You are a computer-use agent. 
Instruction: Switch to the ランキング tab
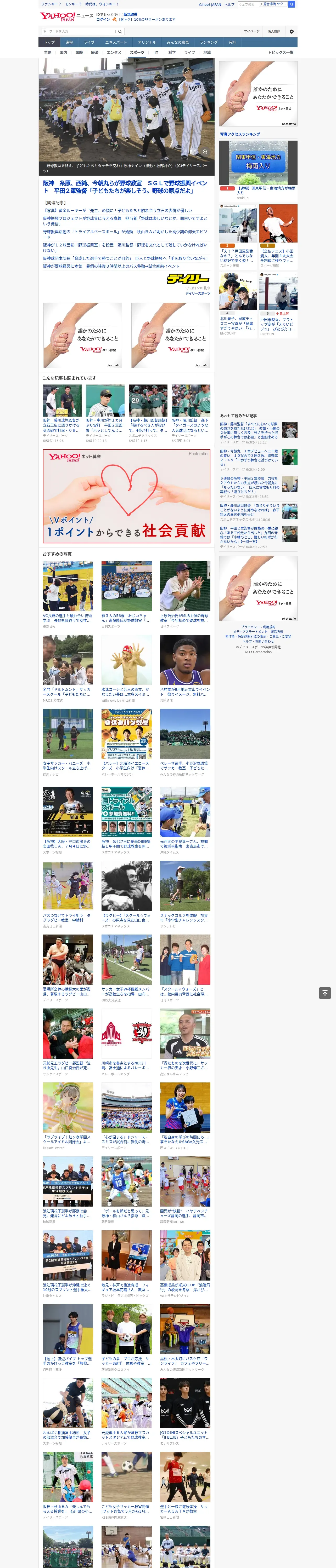209,43
